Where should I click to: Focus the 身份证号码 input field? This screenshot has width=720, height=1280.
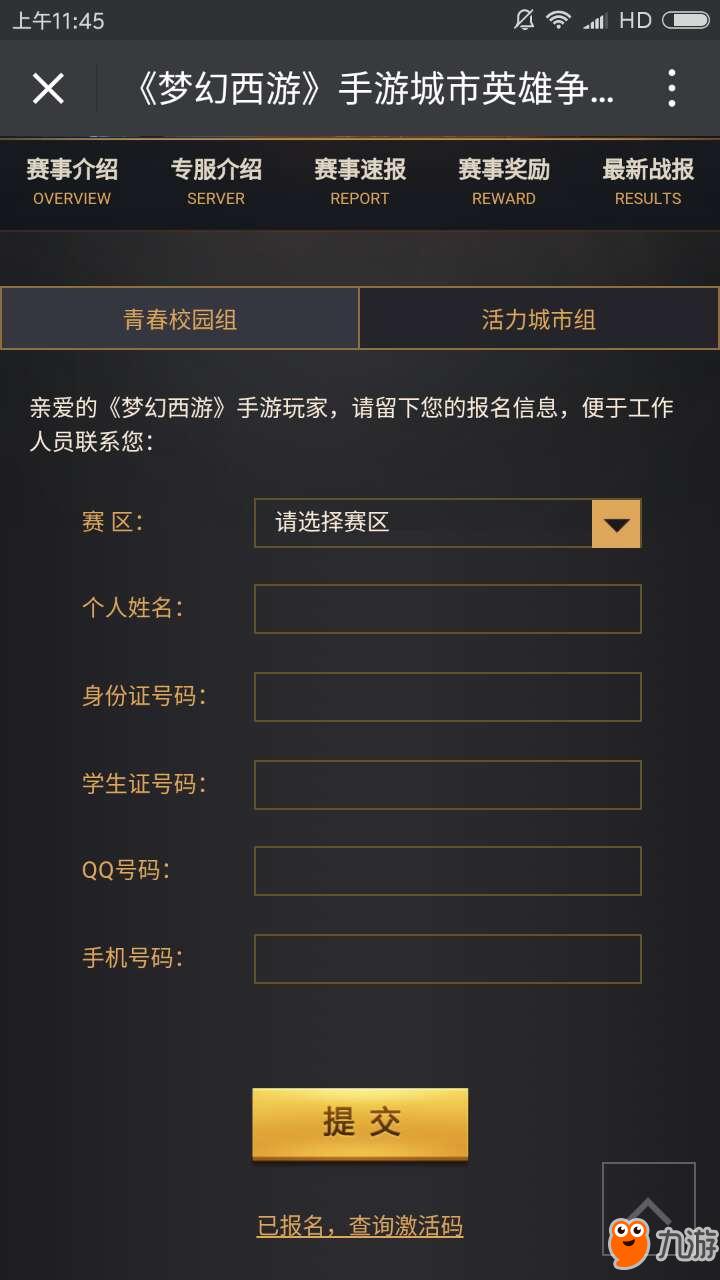point(447,697)
